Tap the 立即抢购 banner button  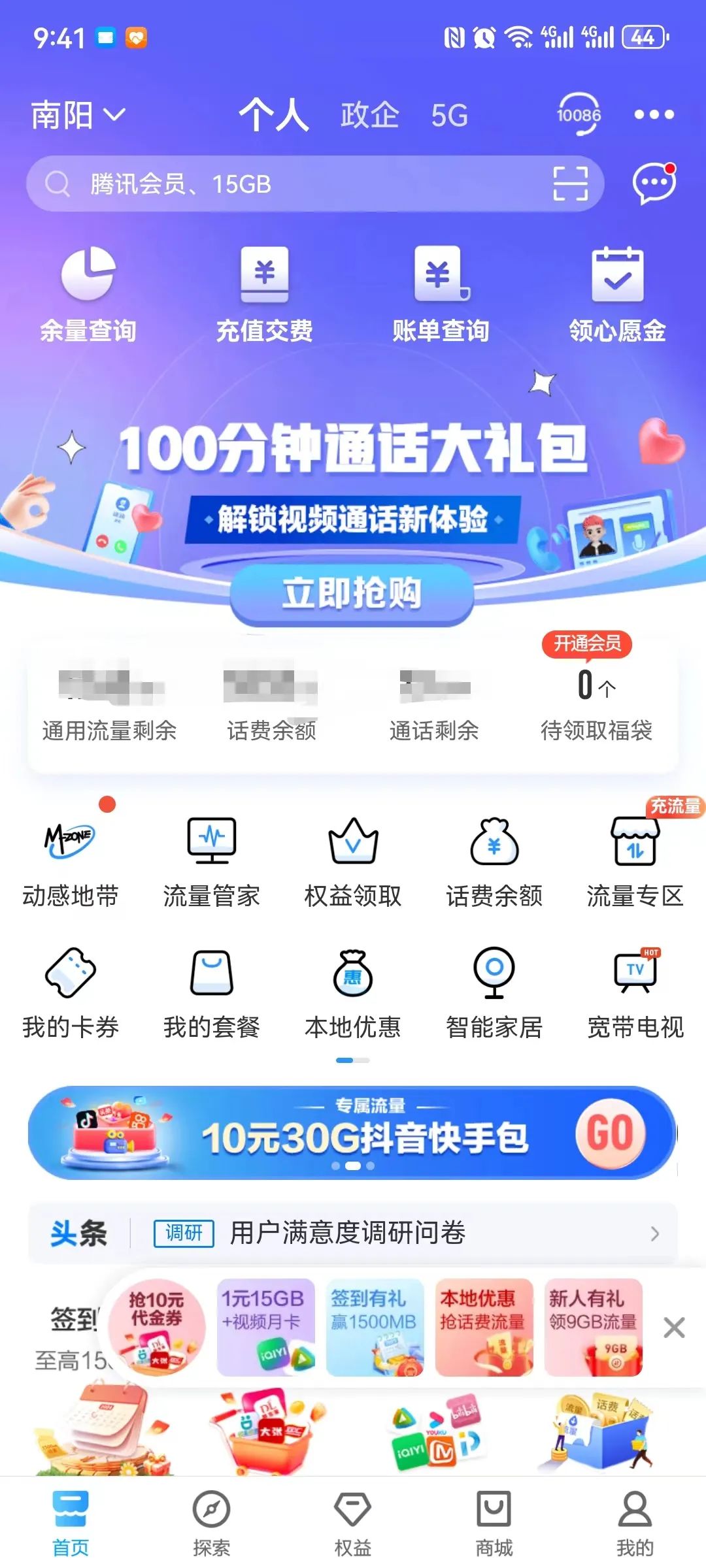[352, 593]
